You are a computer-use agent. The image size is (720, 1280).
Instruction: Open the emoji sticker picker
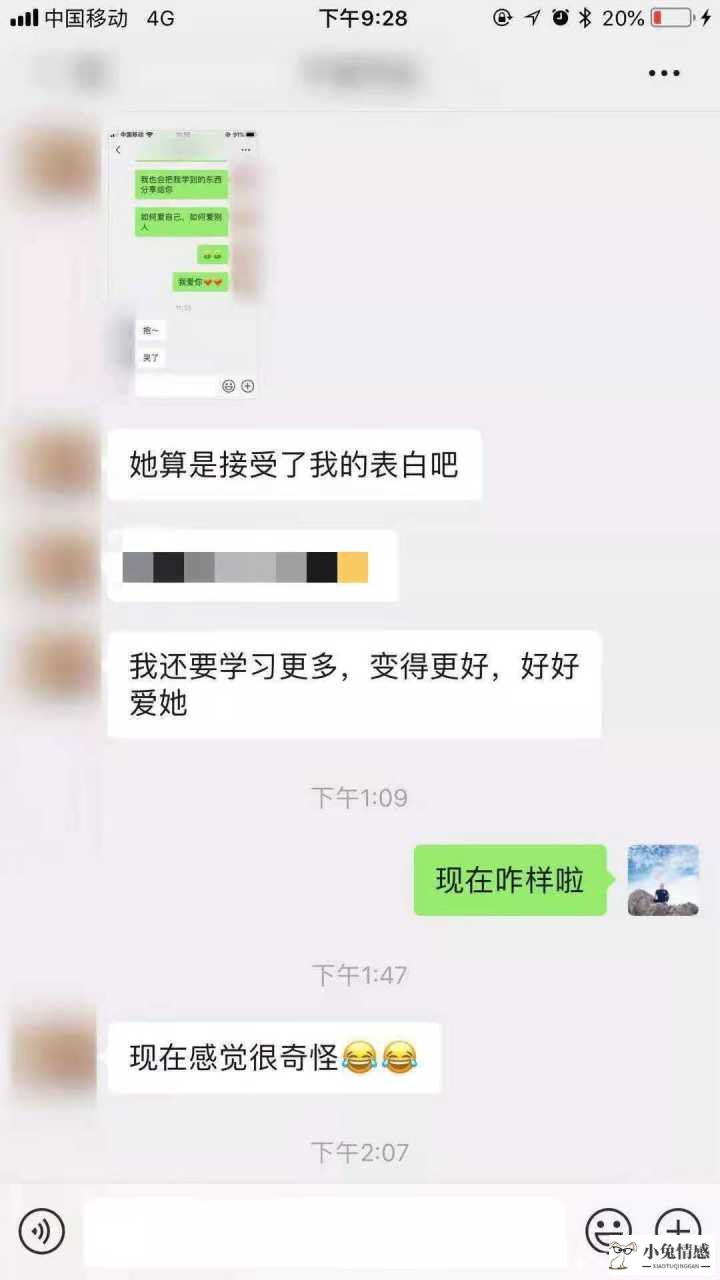point(608,1229)
